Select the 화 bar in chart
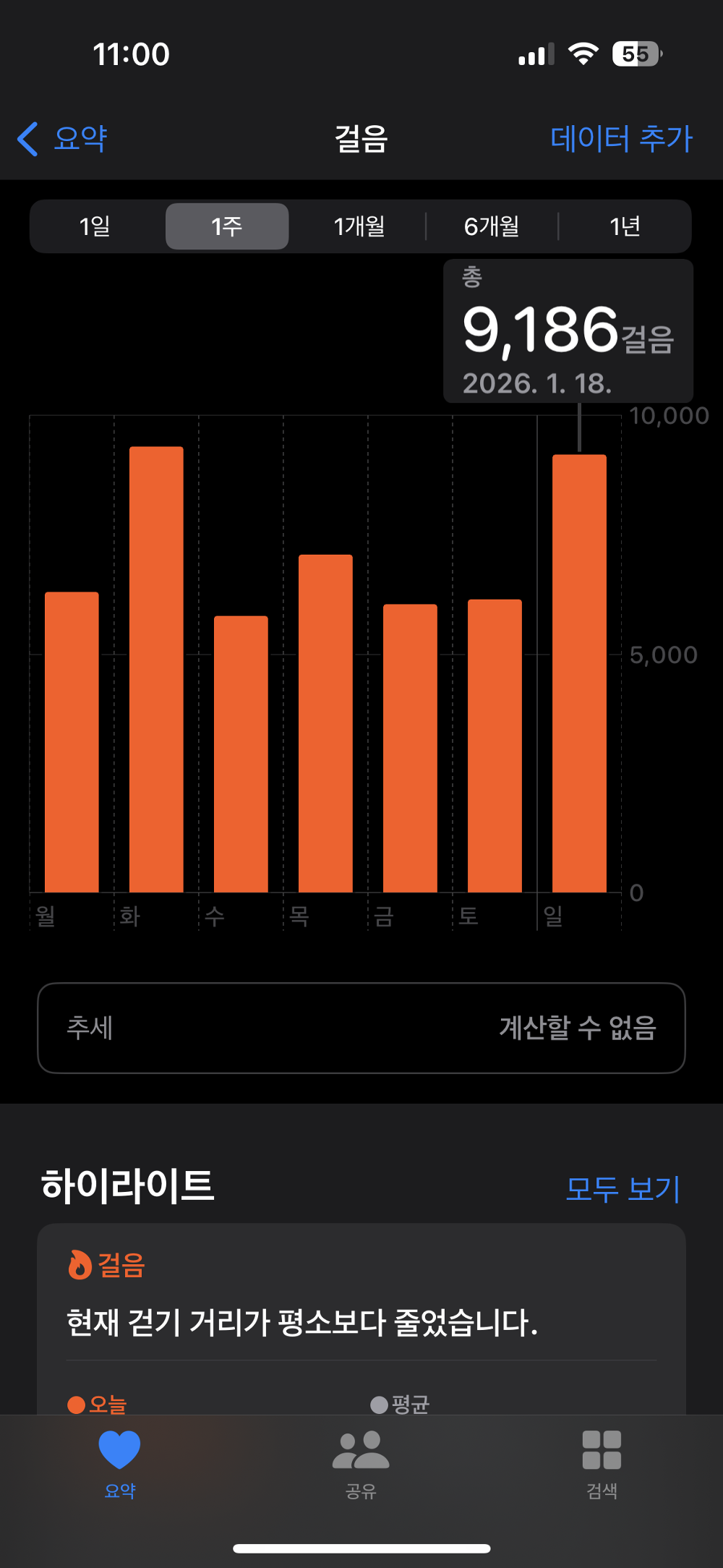 pyautogui.click(x=156, y=669)
